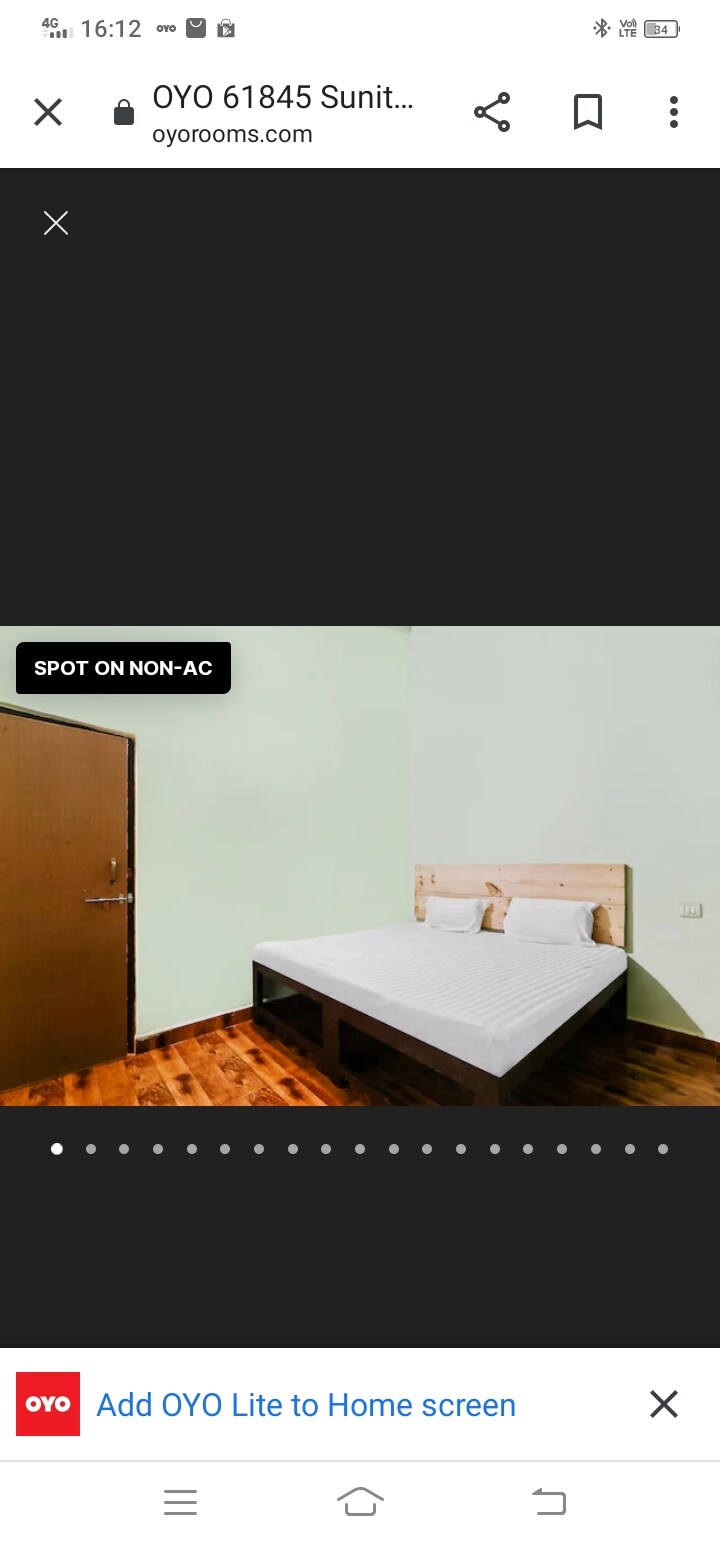
Task: Open recent apps from the navigation bar
Action: click(x=180, y=1501)
